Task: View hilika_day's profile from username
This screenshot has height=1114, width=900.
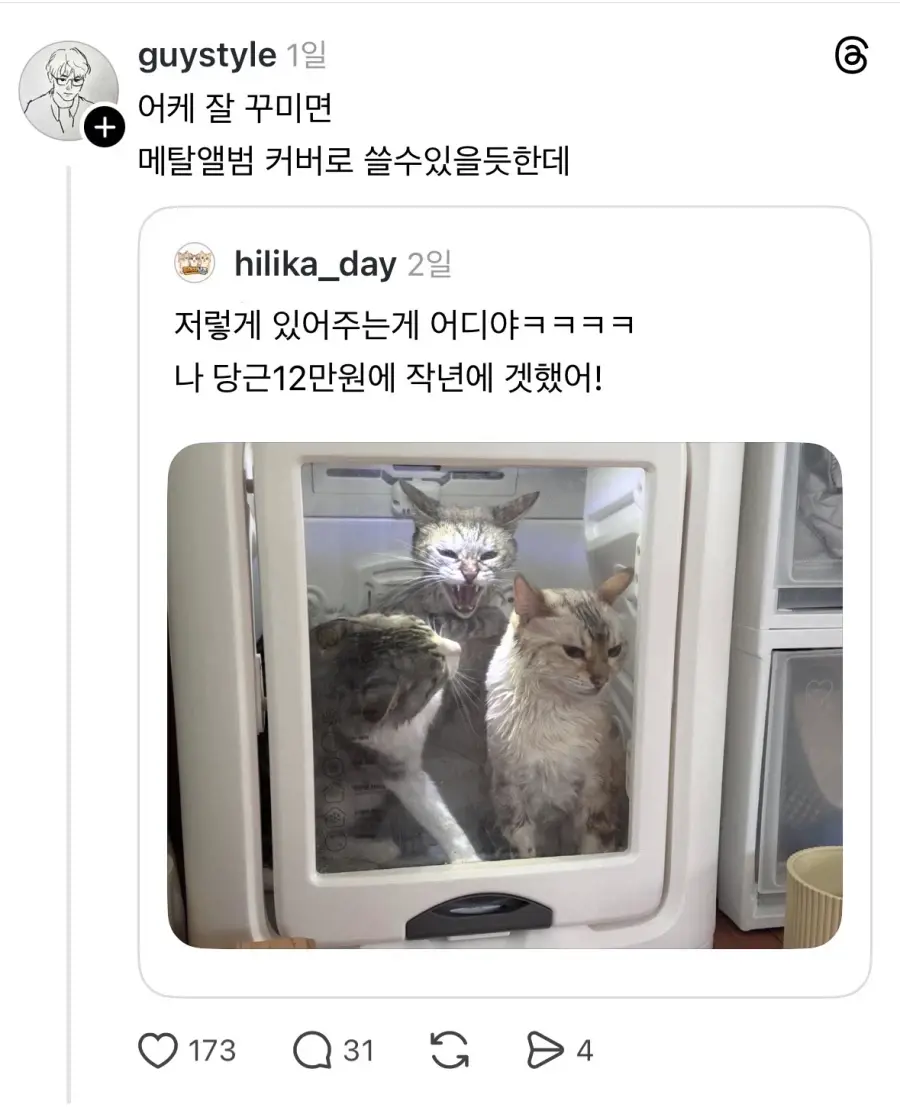Action: tap(316, 264)
